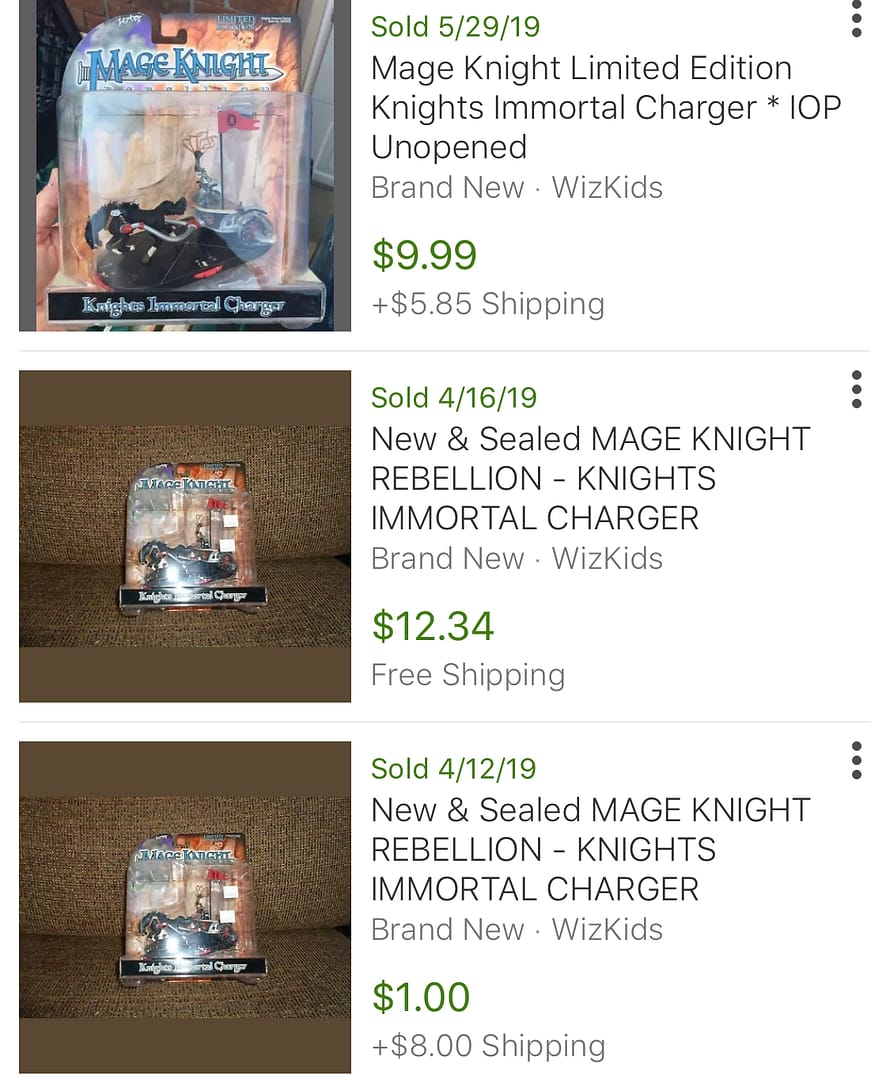View the $1.00 Knights Immortal Charger listing

590,850
